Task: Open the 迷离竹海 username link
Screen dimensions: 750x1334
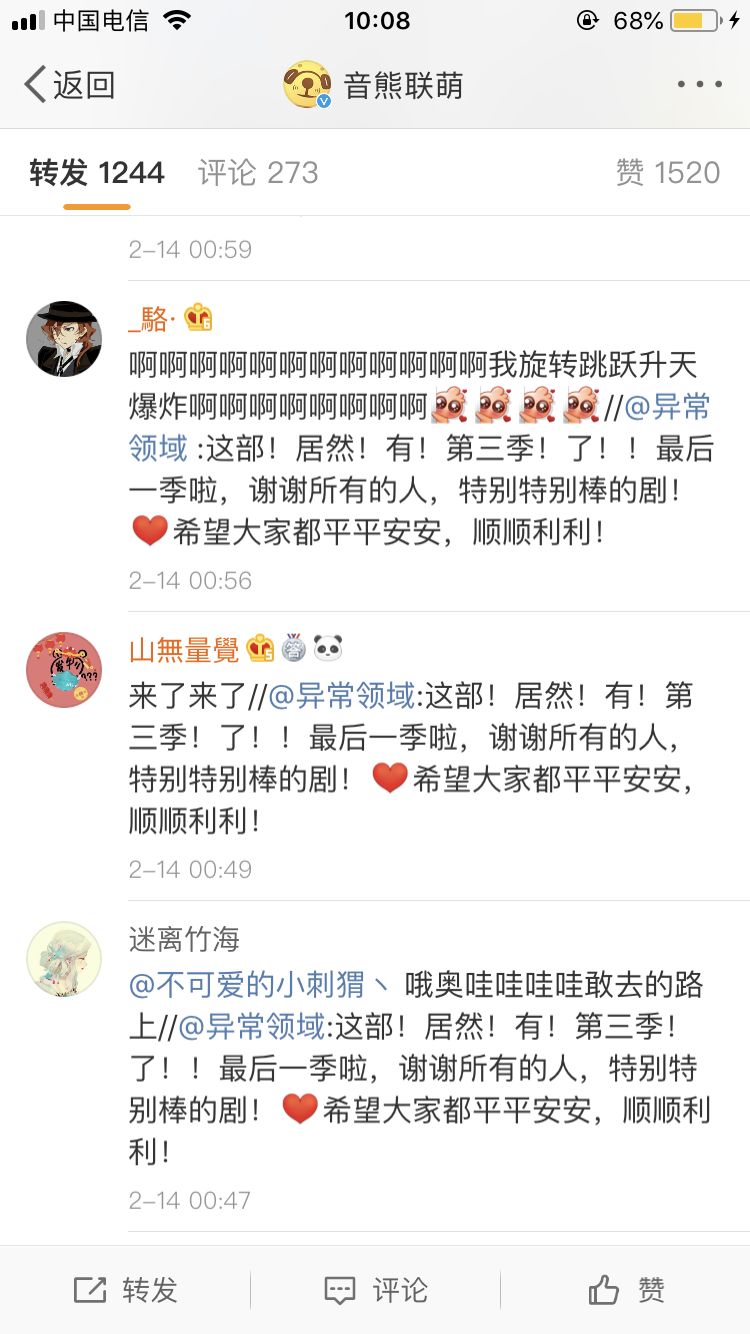Action: coord(184,939)
